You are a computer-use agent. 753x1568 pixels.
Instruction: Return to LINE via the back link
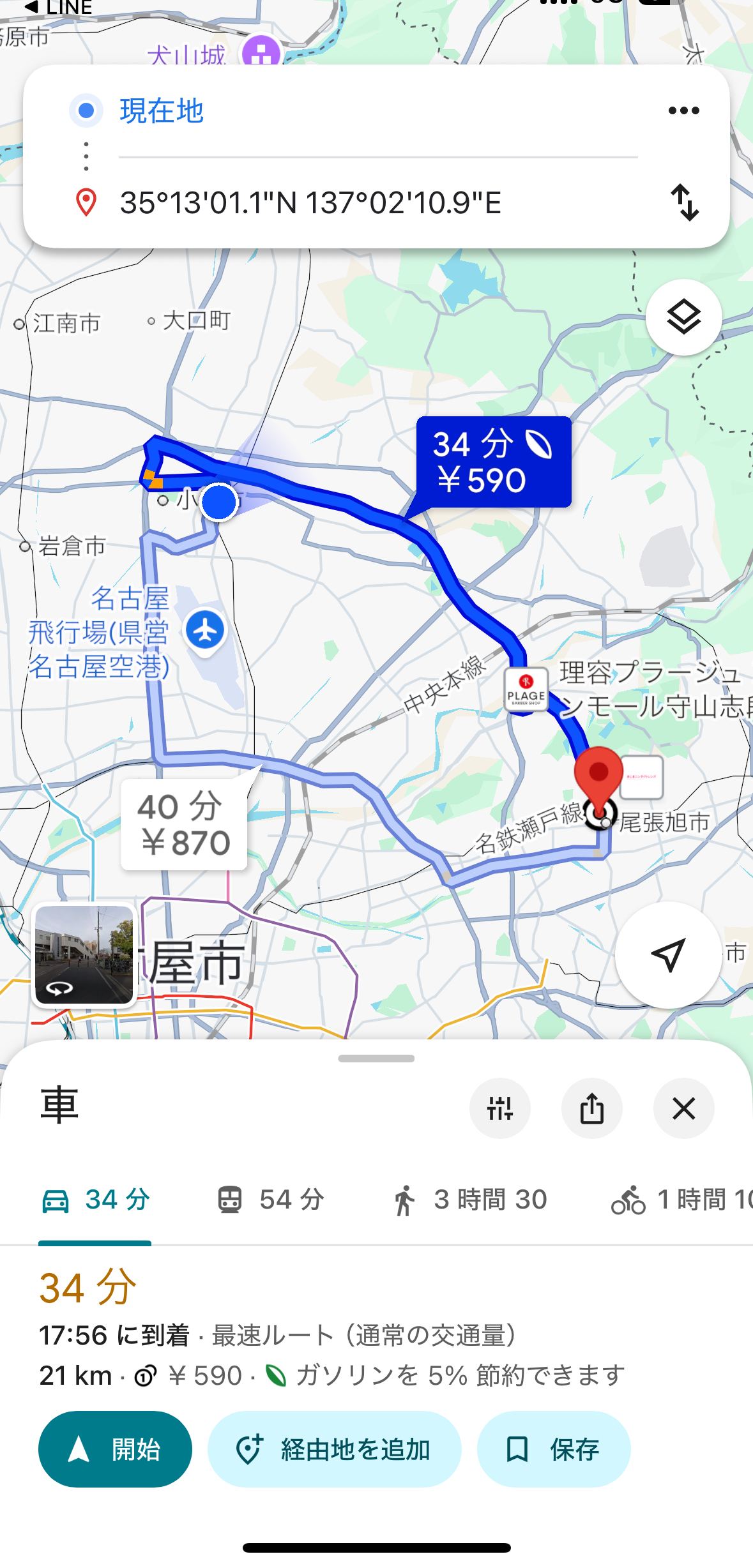point(58,7)
